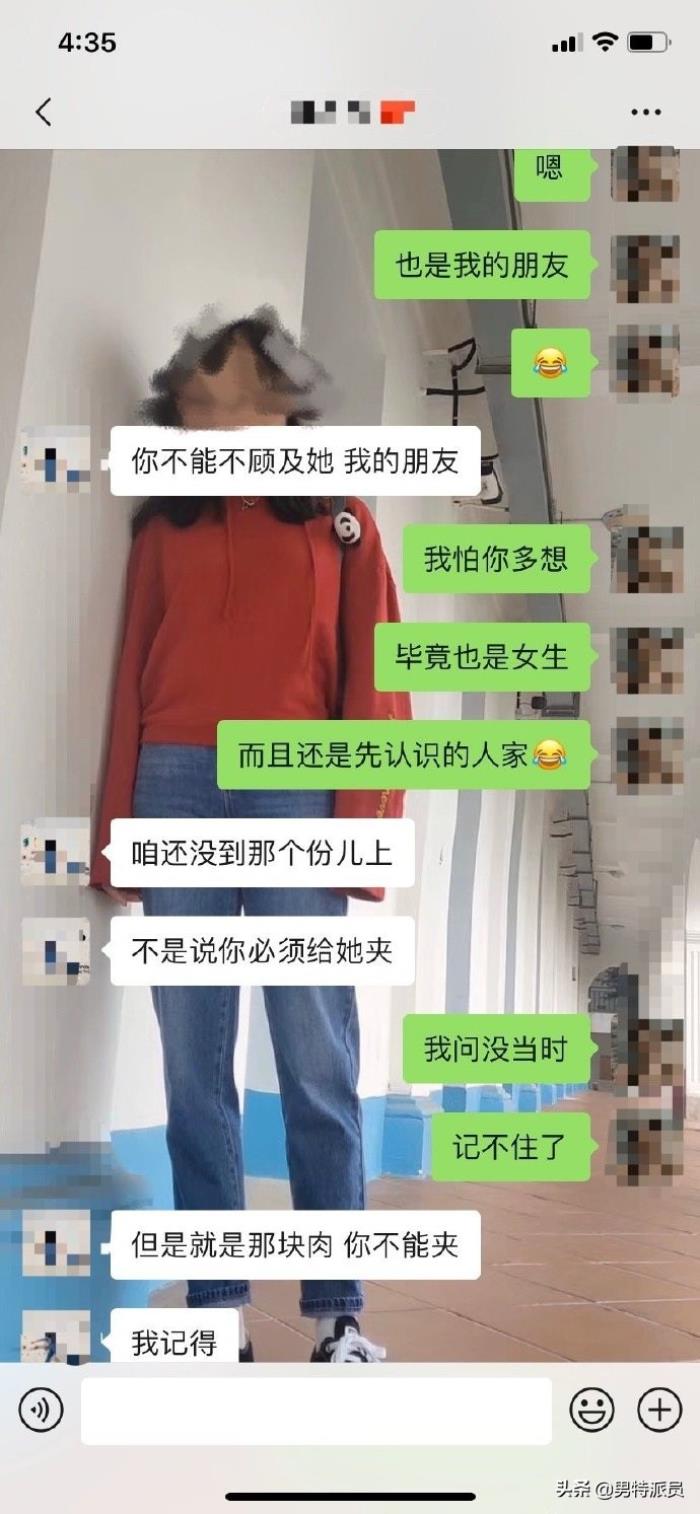The image size is (700, 1514).
Task: Focus the message text field
Action: [x=316, y=1410]
